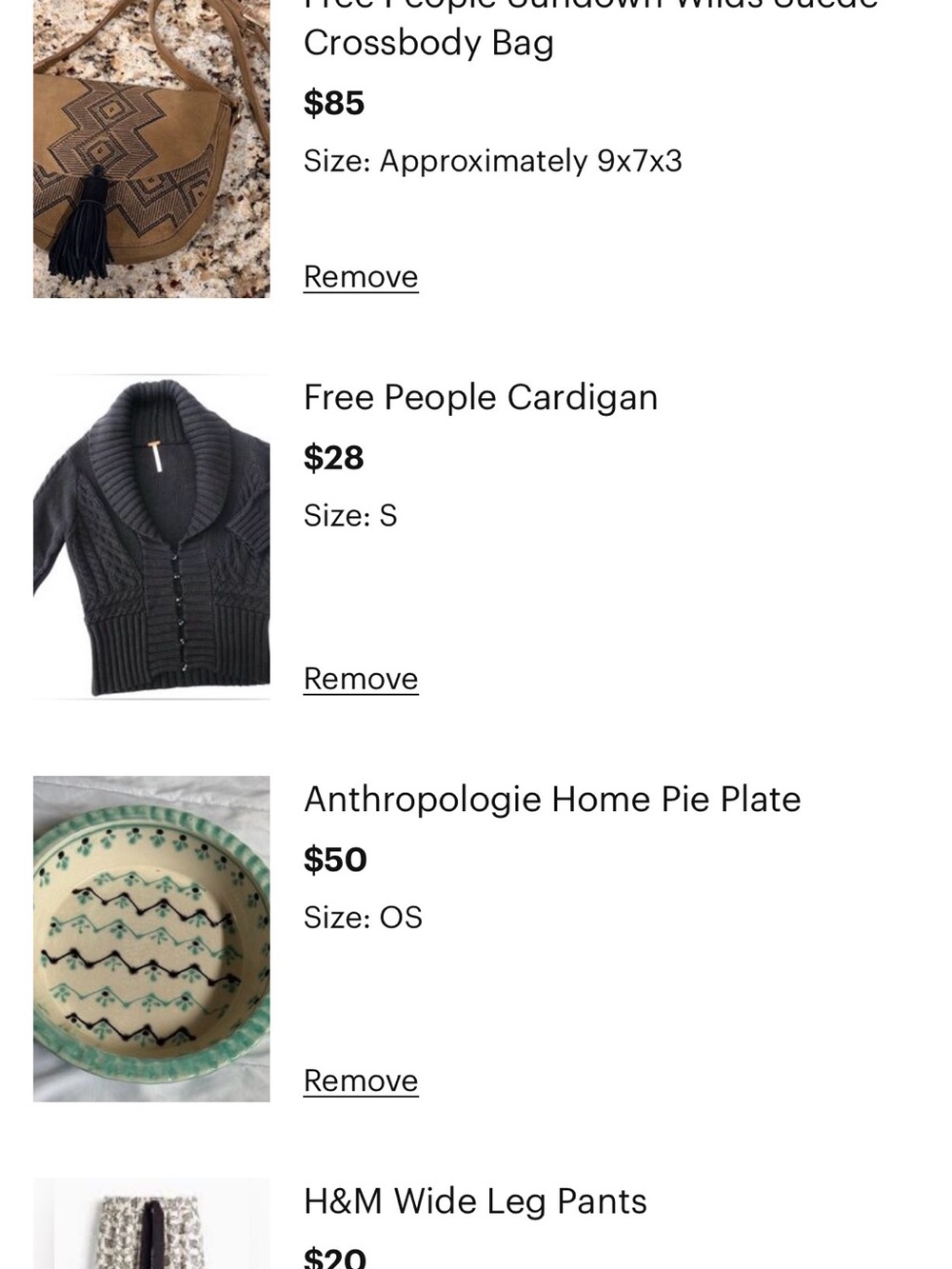Viewport: 952px width, 1269px height.
Task: Open the H&M Wide Leg Pants image
Action: point(151,1226)
